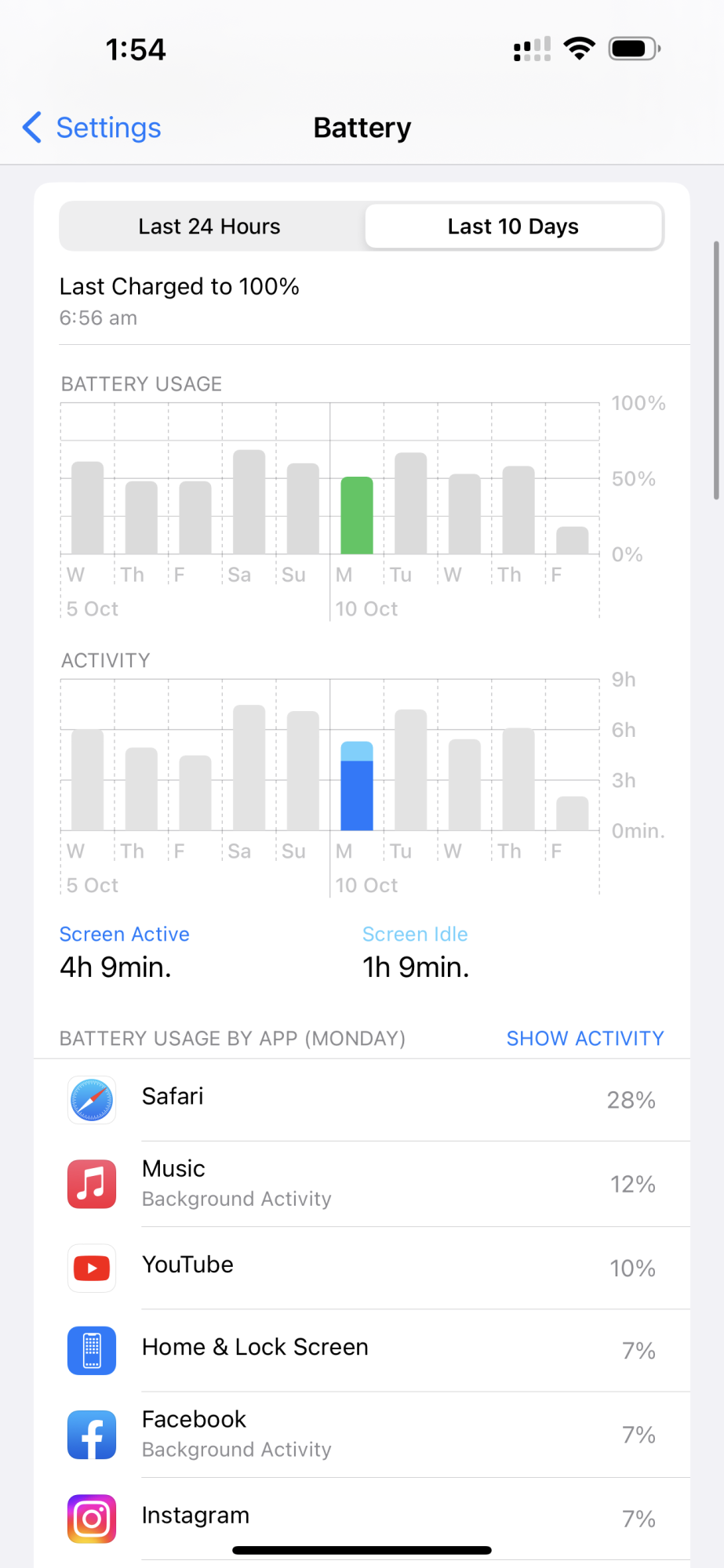Open Facebook battery usage entry

[361, 1434]
